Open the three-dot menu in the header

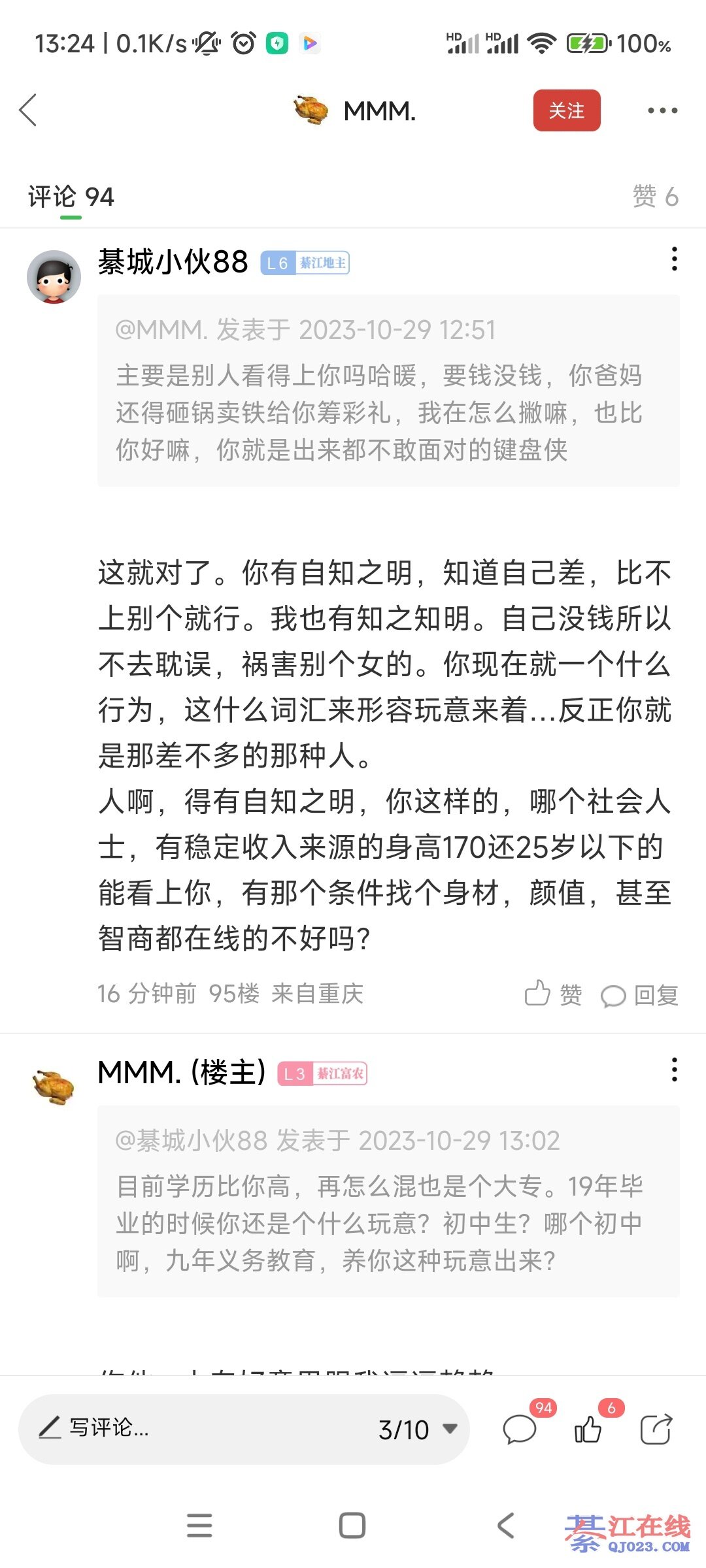[x=662, y=110]
